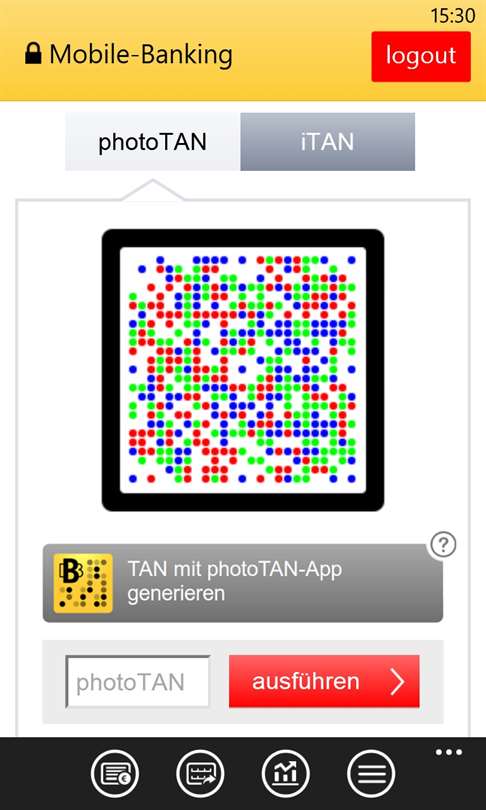Execute with the ausführen button

pyautogui.click(x=324, y=681)
